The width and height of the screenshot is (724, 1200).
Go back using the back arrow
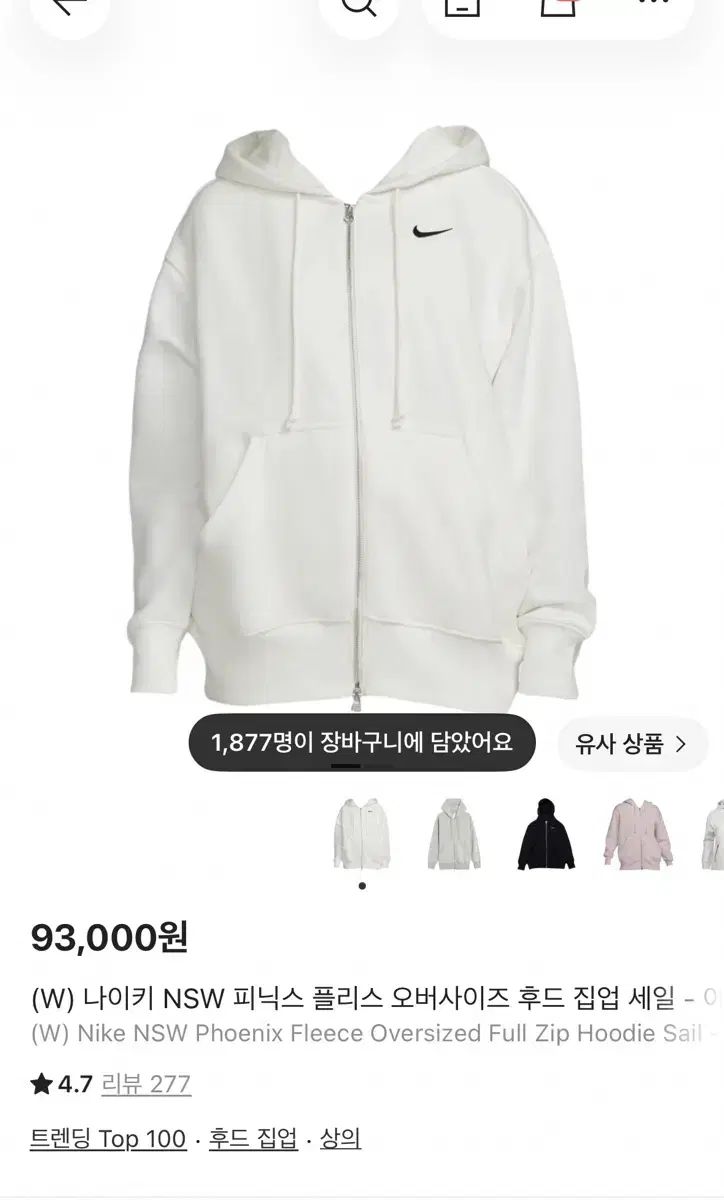click(68, 8)
